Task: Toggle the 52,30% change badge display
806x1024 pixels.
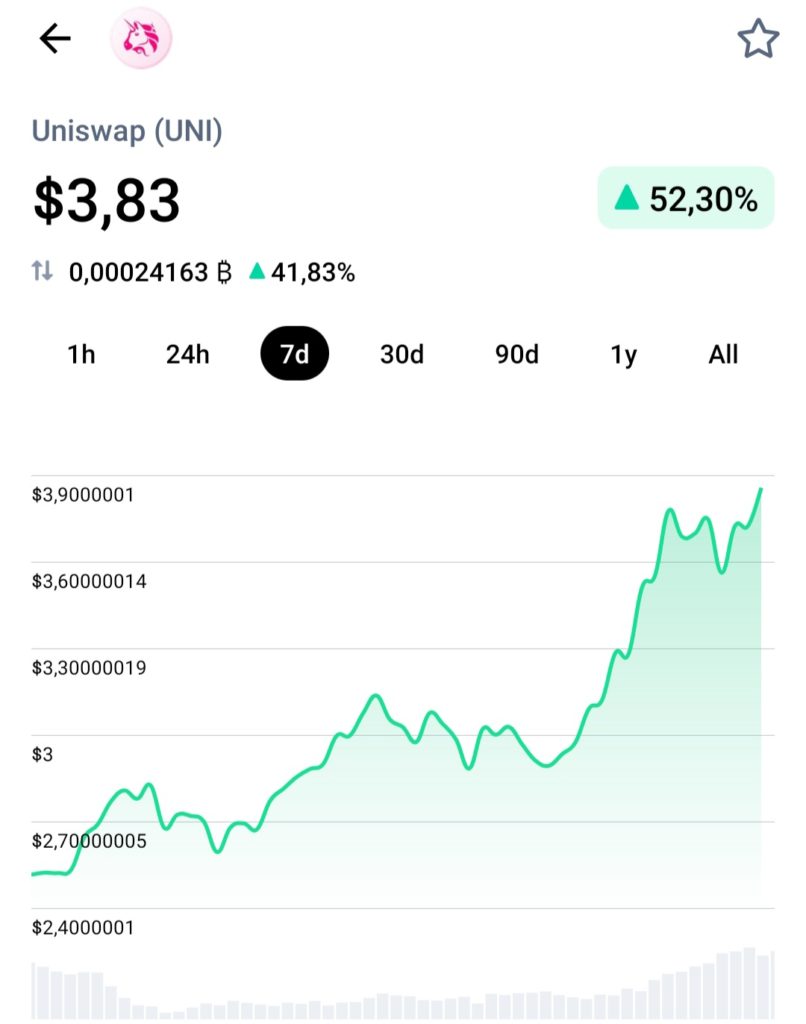Action: [x=686, y=198]
